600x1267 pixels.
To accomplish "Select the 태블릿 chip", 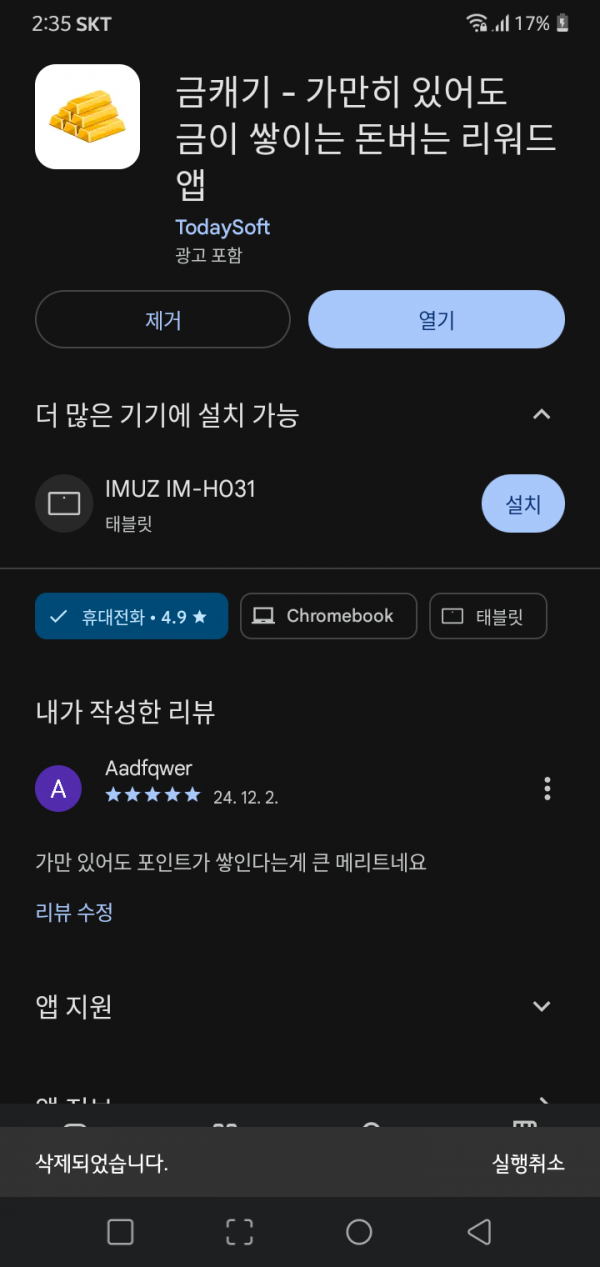I will tap(488, 616).
